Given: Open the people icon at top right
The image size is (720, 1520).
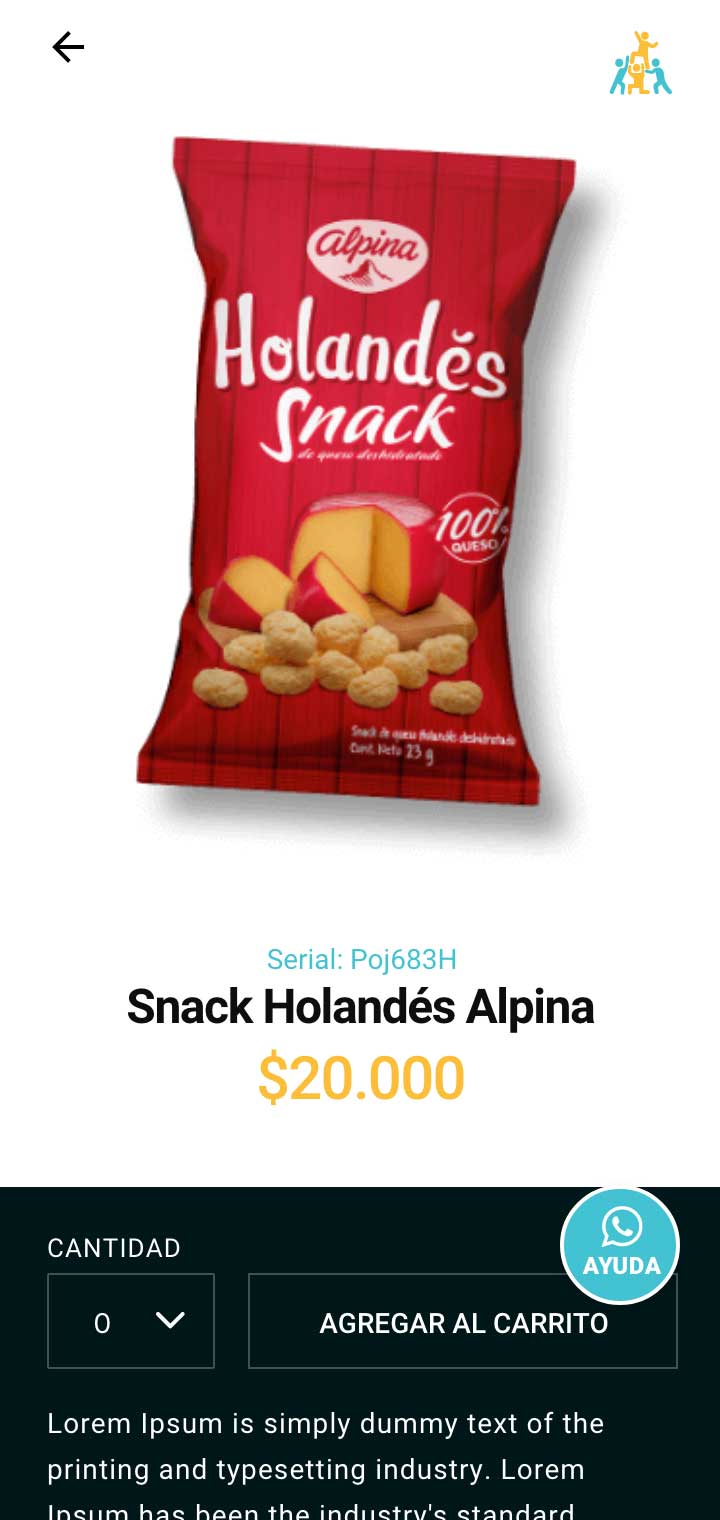Looking at the screenshot, I should tap(640, 64).
